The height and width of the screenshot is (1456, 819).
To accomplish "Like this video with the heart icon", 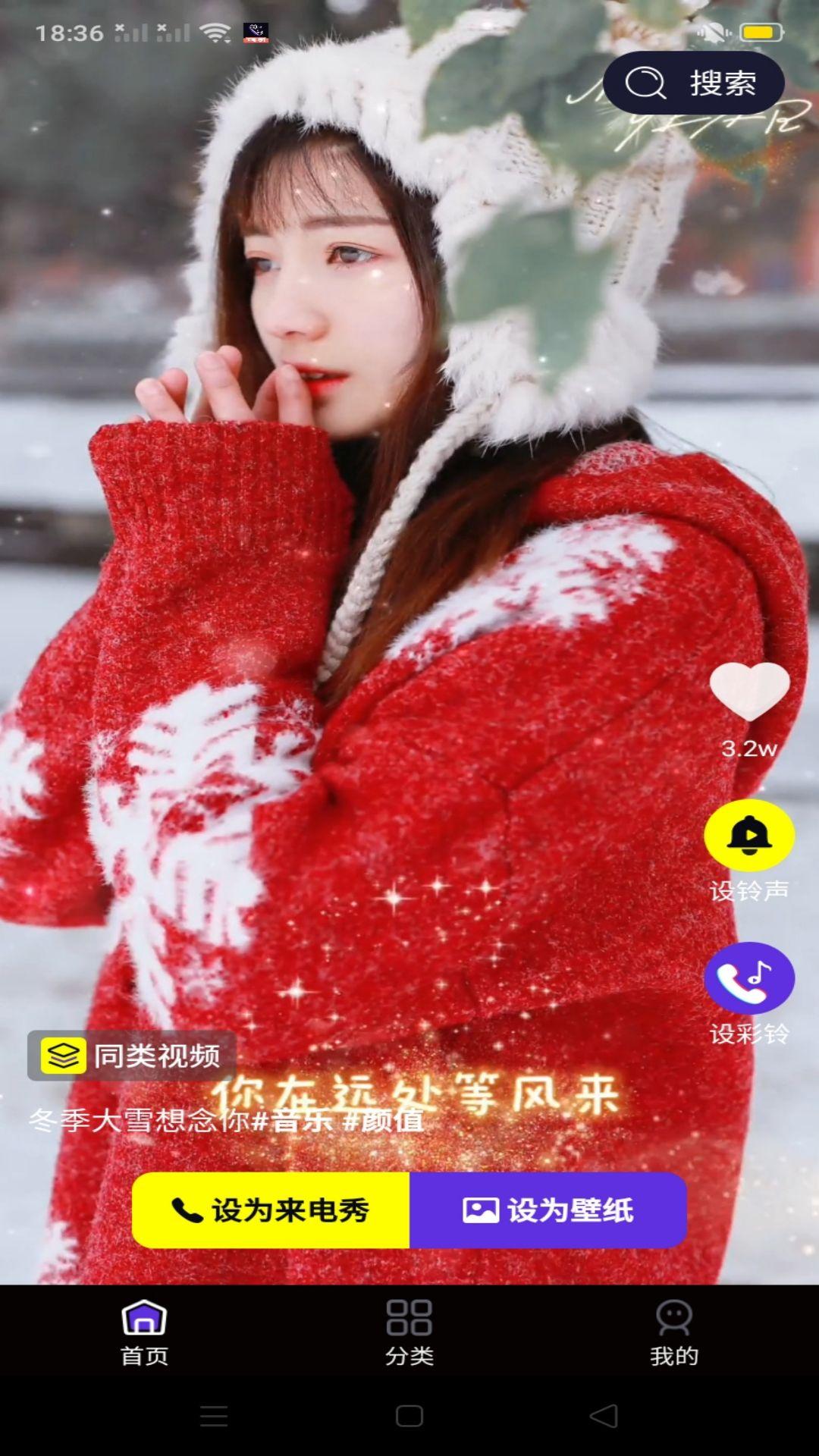I will (749, 692).
